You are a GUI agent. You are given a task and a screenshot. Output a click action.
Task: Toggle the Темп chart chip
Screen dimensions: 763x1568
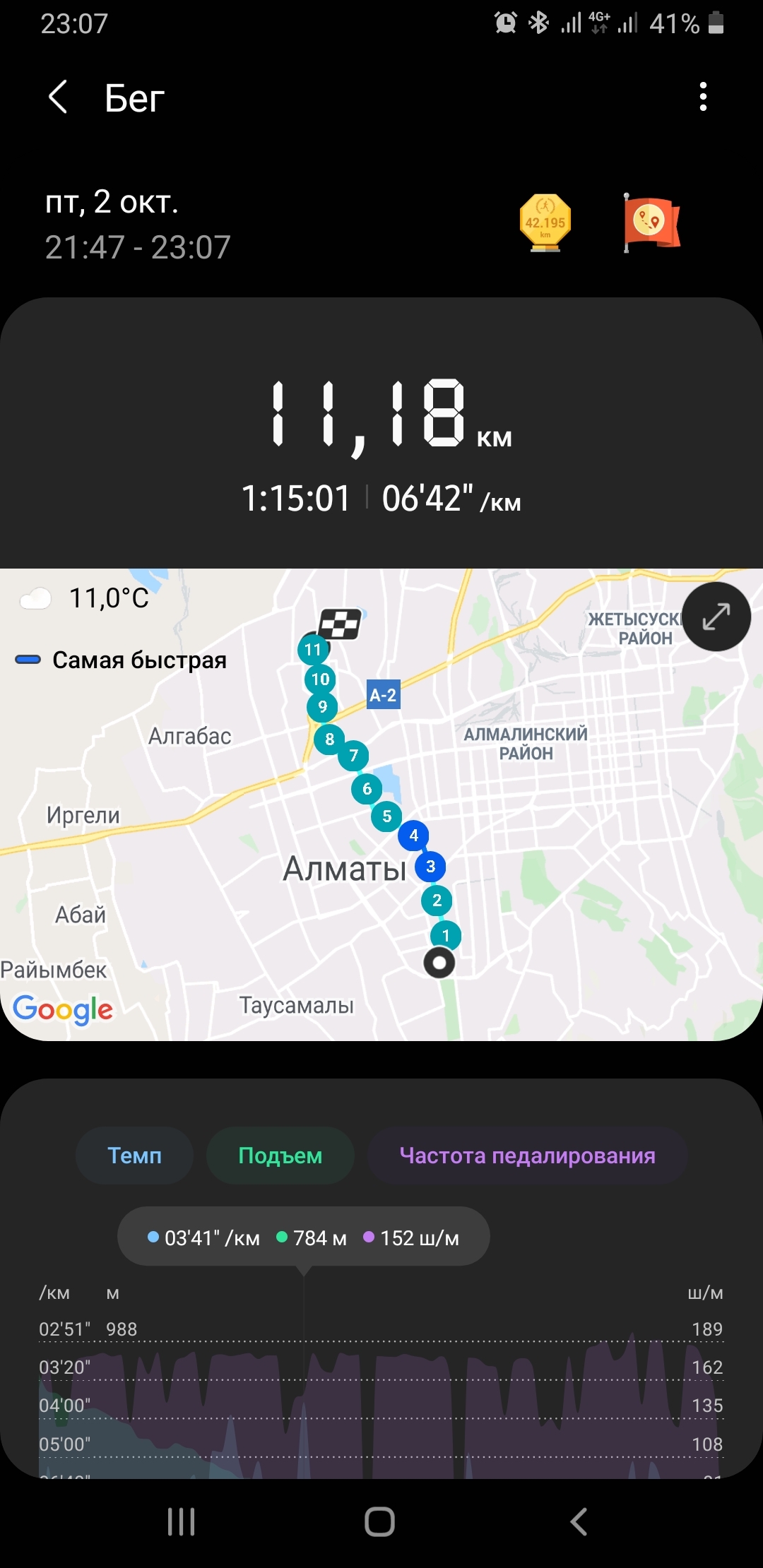click(134, 1156)
